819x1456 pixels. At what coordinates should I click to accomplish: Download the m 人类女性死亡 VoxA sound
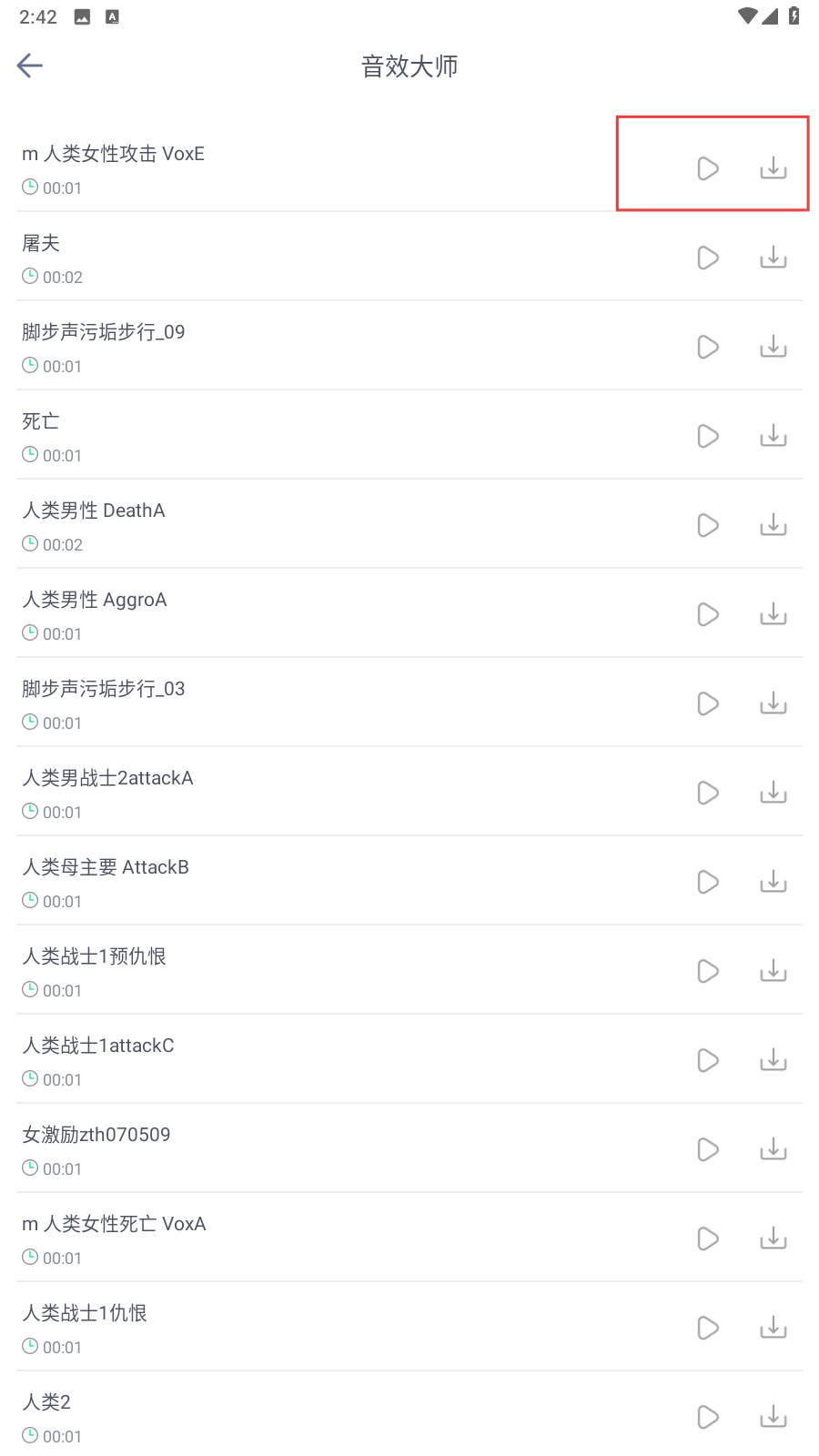(x=773, y=1238)
